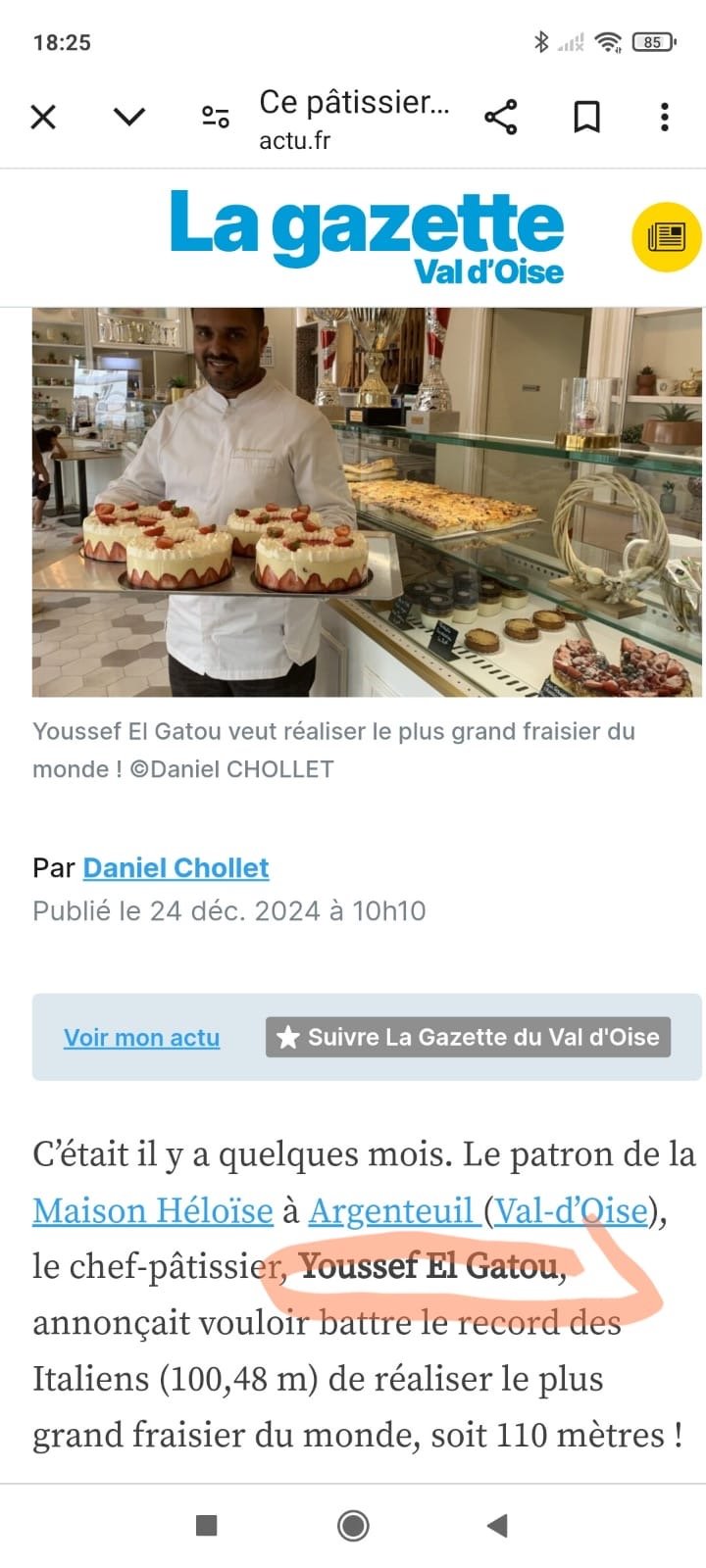Open the three-dot overflow menu

664,117
